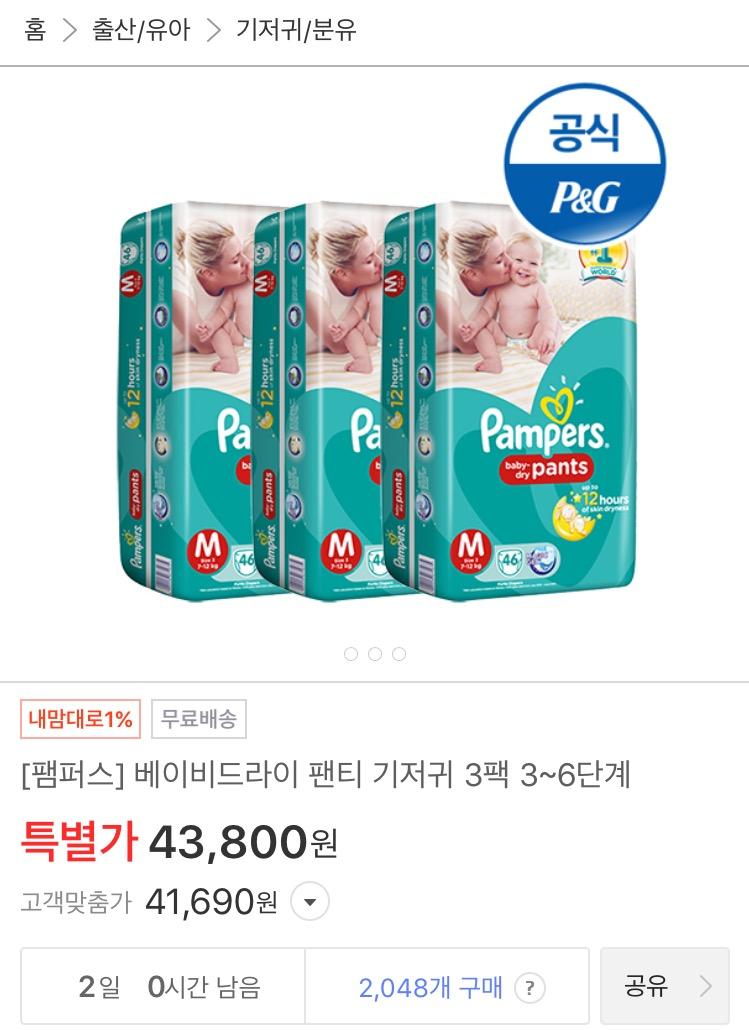
Task: Open the purchase count help icon
Action: pos(529,988)
